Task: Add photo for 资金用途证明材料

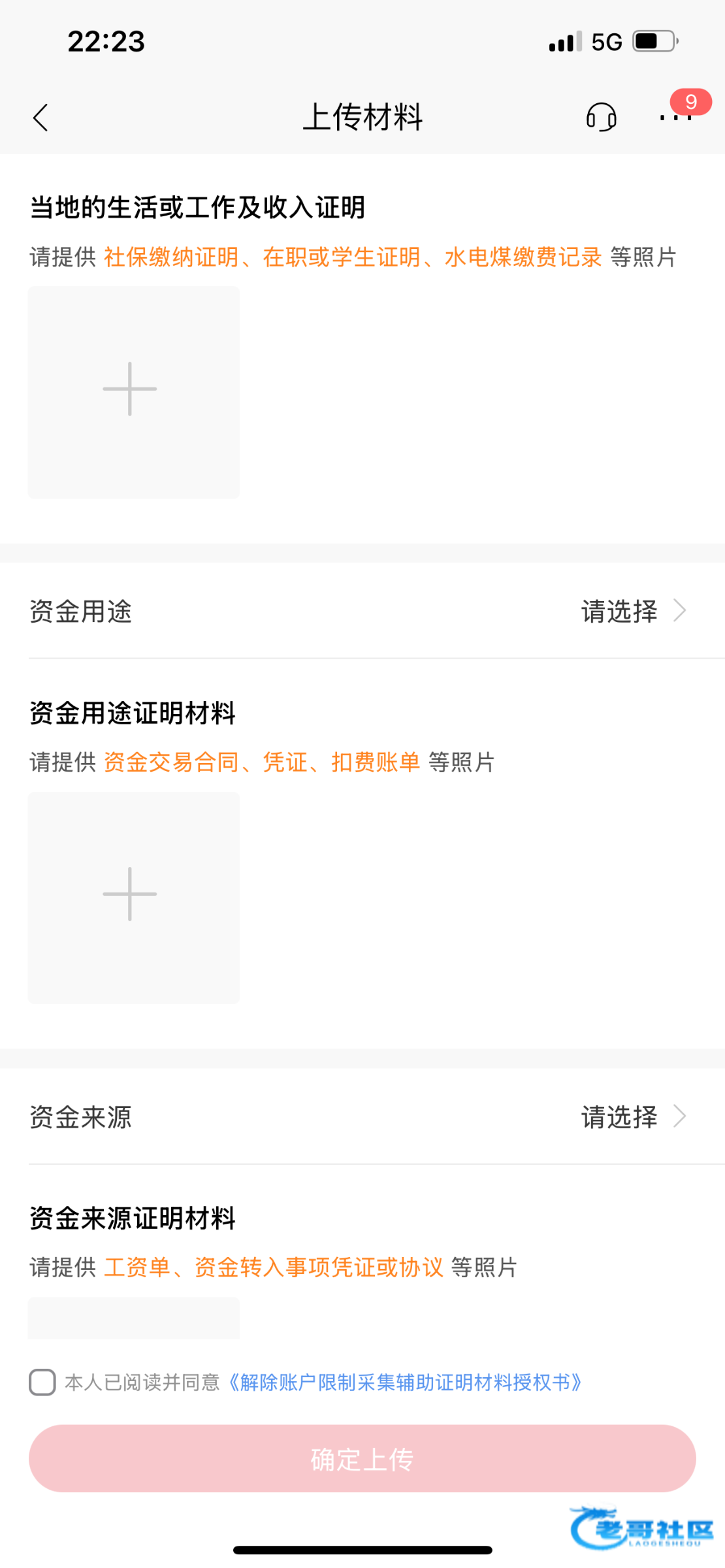Action: 133,898
